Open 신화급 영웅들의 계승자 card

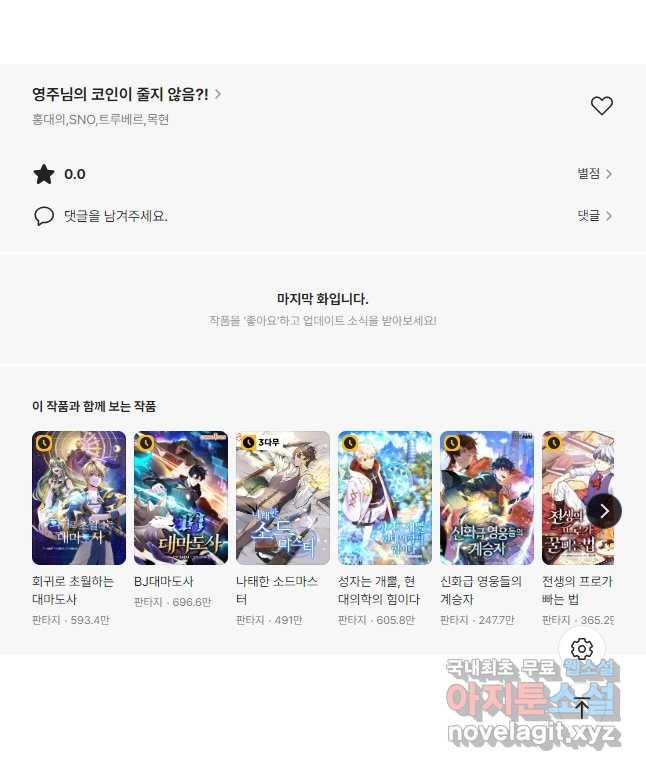click(x=487, y=498)
